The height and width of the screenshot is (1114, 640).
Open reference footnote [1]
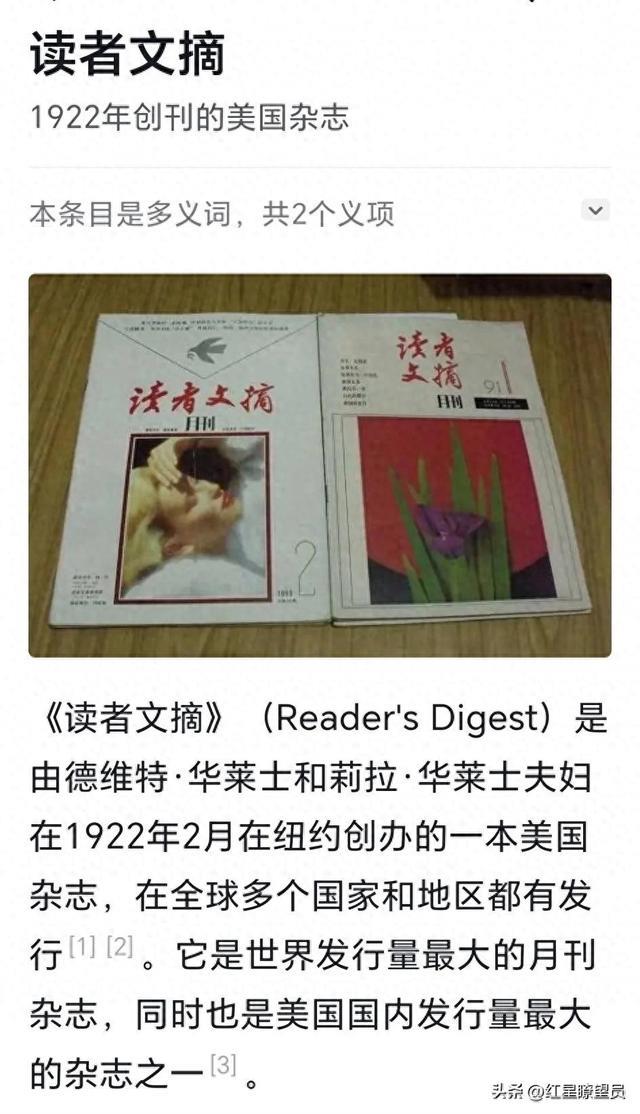pos(82,946)
